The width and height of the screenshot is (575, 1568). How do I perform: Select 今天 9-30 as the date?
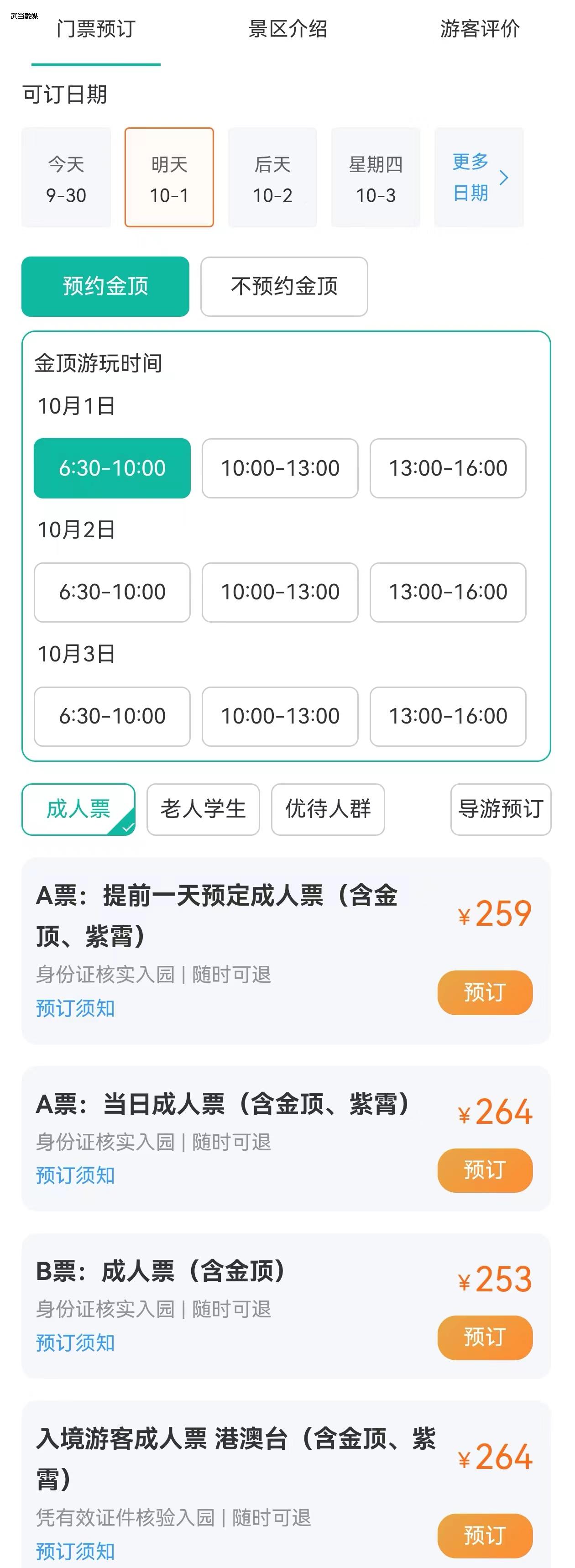[66, 178]
